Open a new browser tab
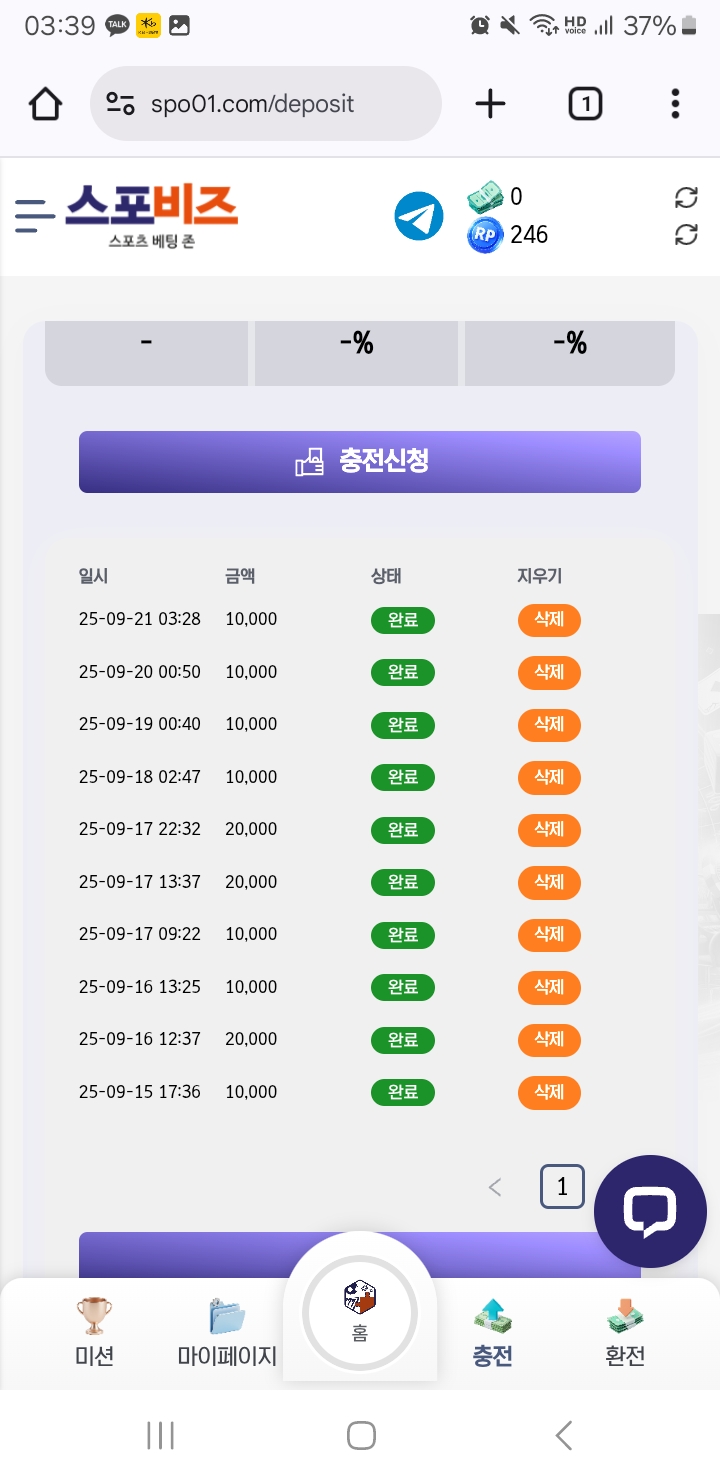The image size is (720, 1480). [490, 104]
